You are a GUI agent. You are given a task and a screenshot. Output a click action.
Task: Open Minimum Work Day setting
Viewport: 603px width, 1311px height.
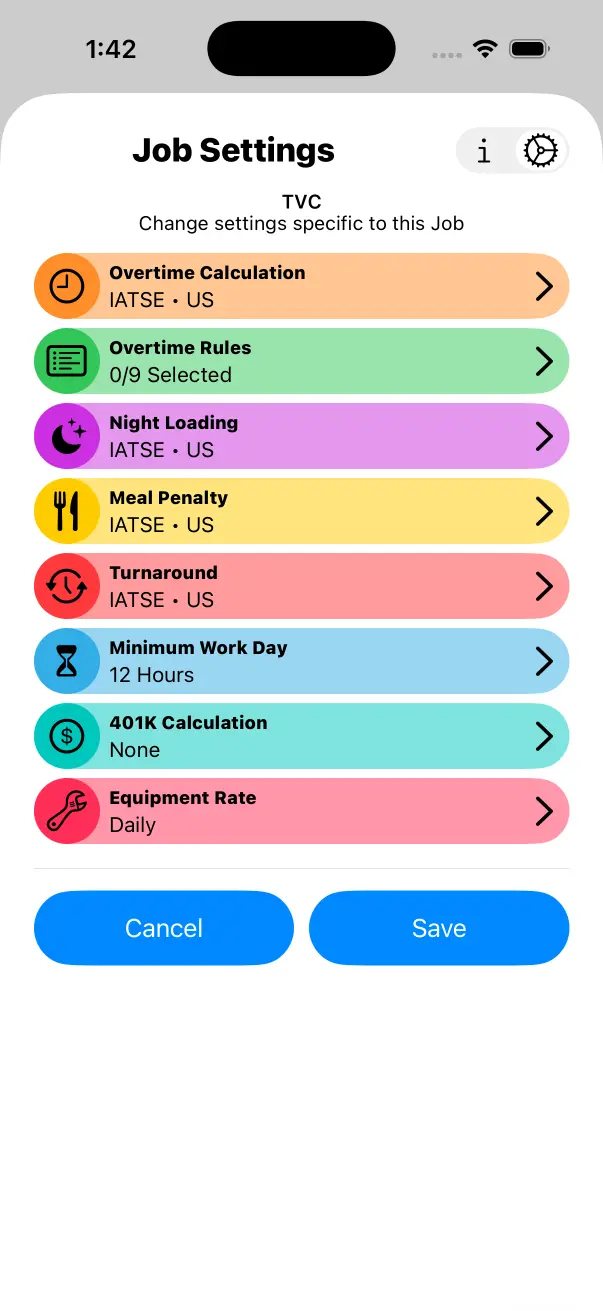click(301, 661)
